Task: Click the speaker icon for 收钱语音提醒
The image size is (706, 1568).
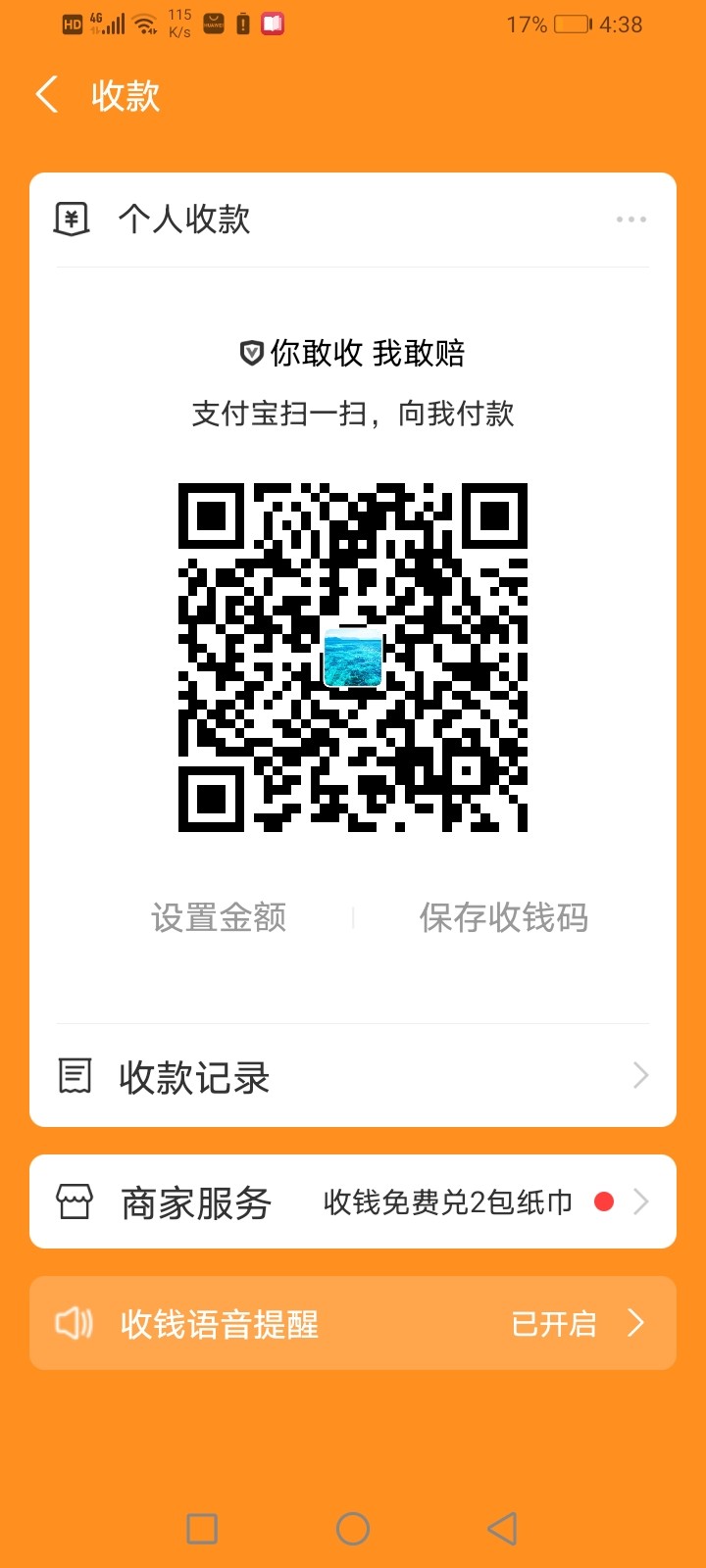Action: click(73, 1323)
